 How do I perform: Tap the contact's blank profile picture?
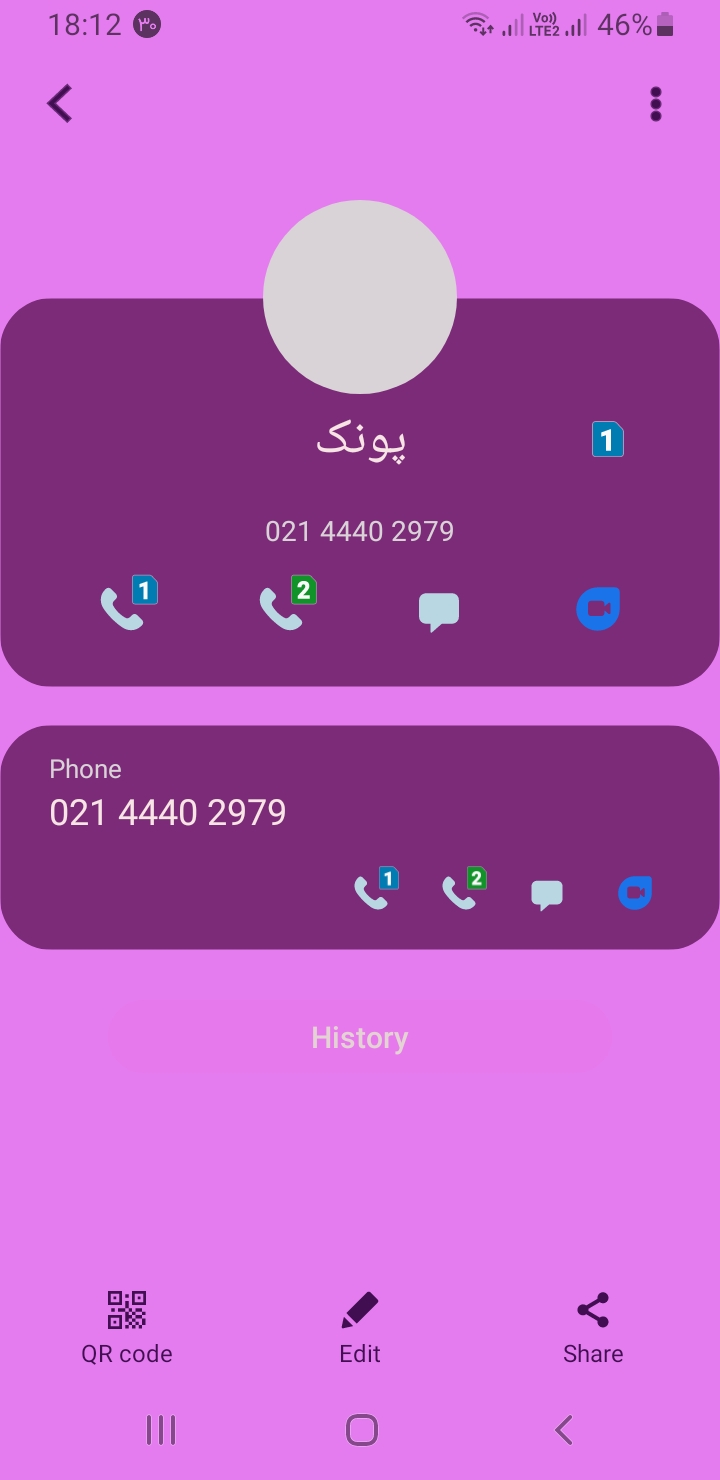click(360, 296)
